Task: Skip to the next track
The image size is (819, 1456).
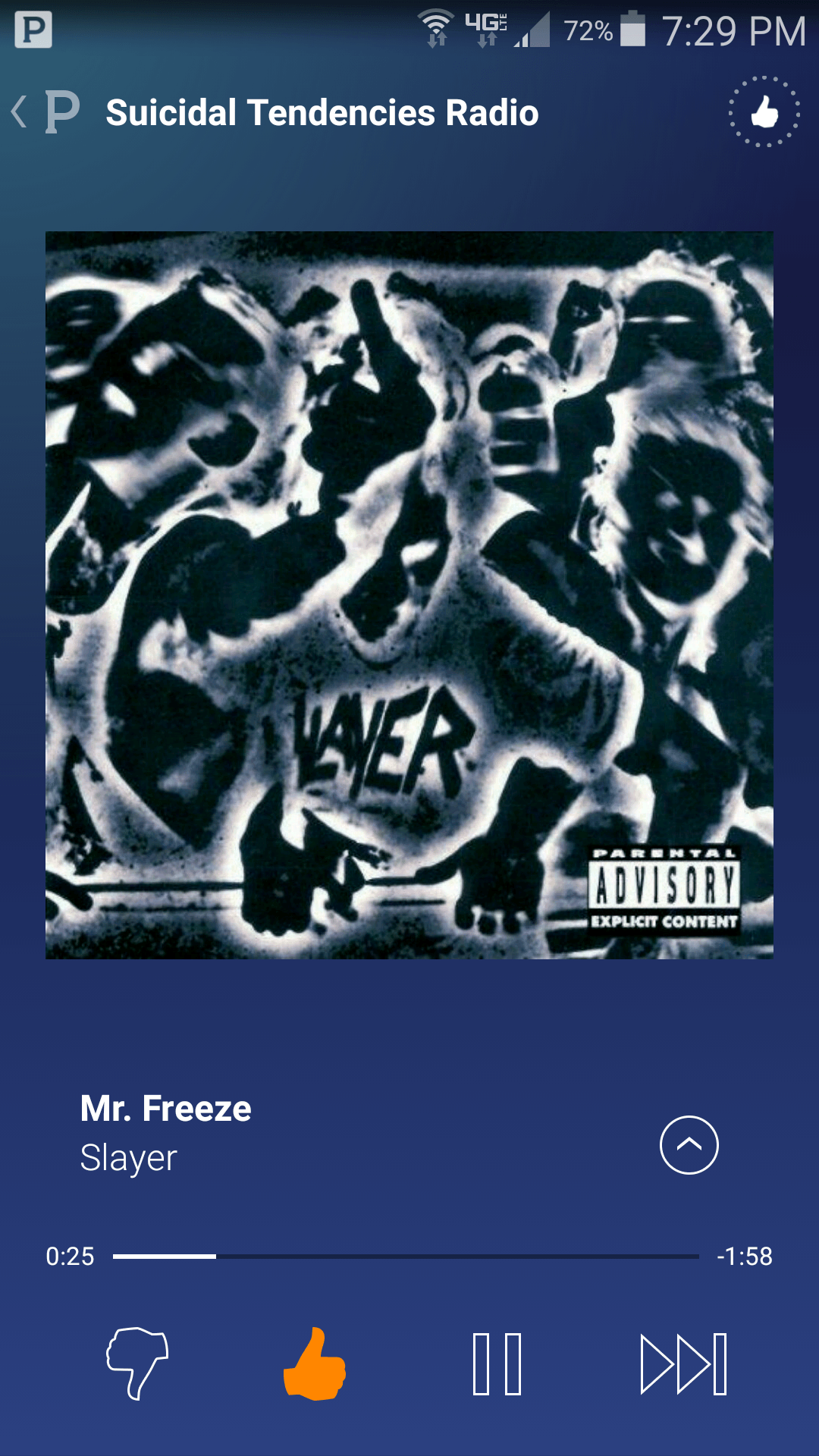Action: 683,1363
